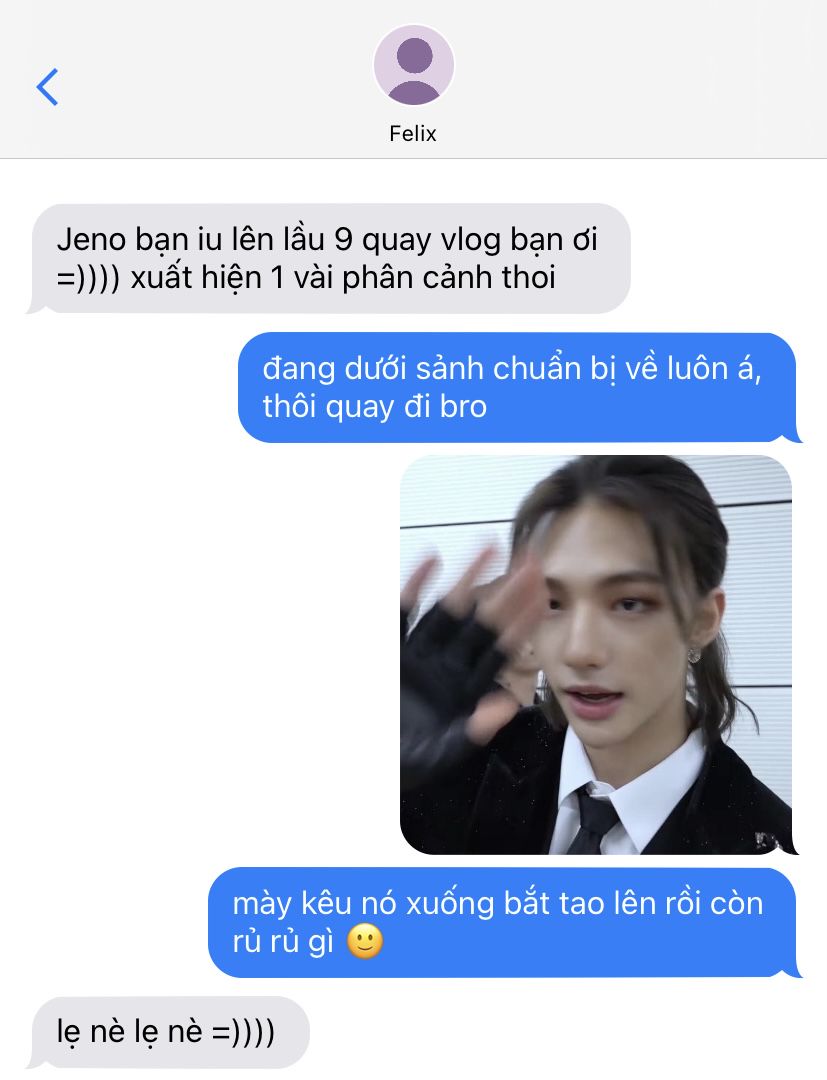Open the sent photo attachment
Viewport: 827px width, 1080px height.
tap(596, 654)
